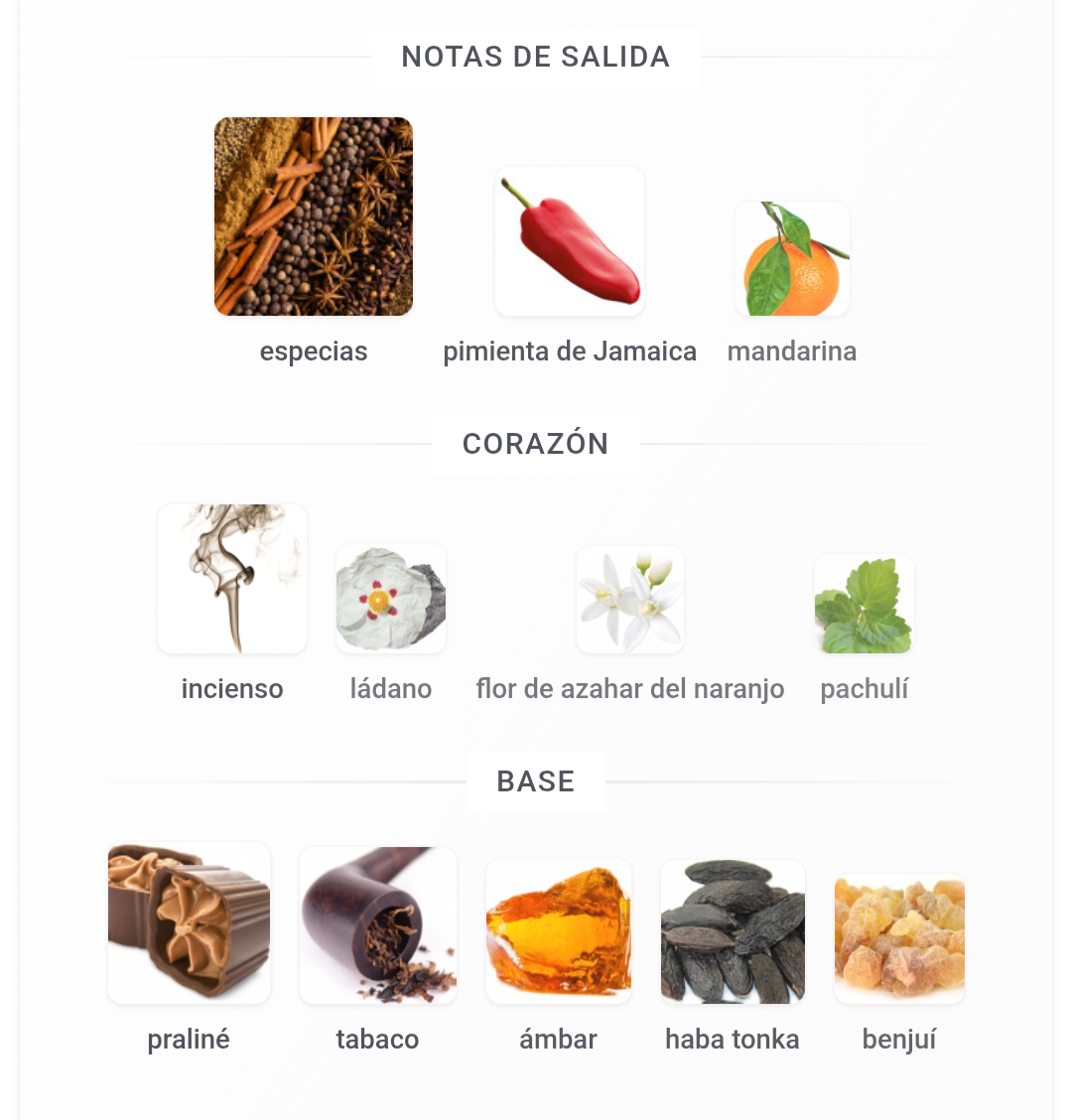The image size is (1072, 1120).
Task: Open the praliné note
Action: (x=189, y=923)
